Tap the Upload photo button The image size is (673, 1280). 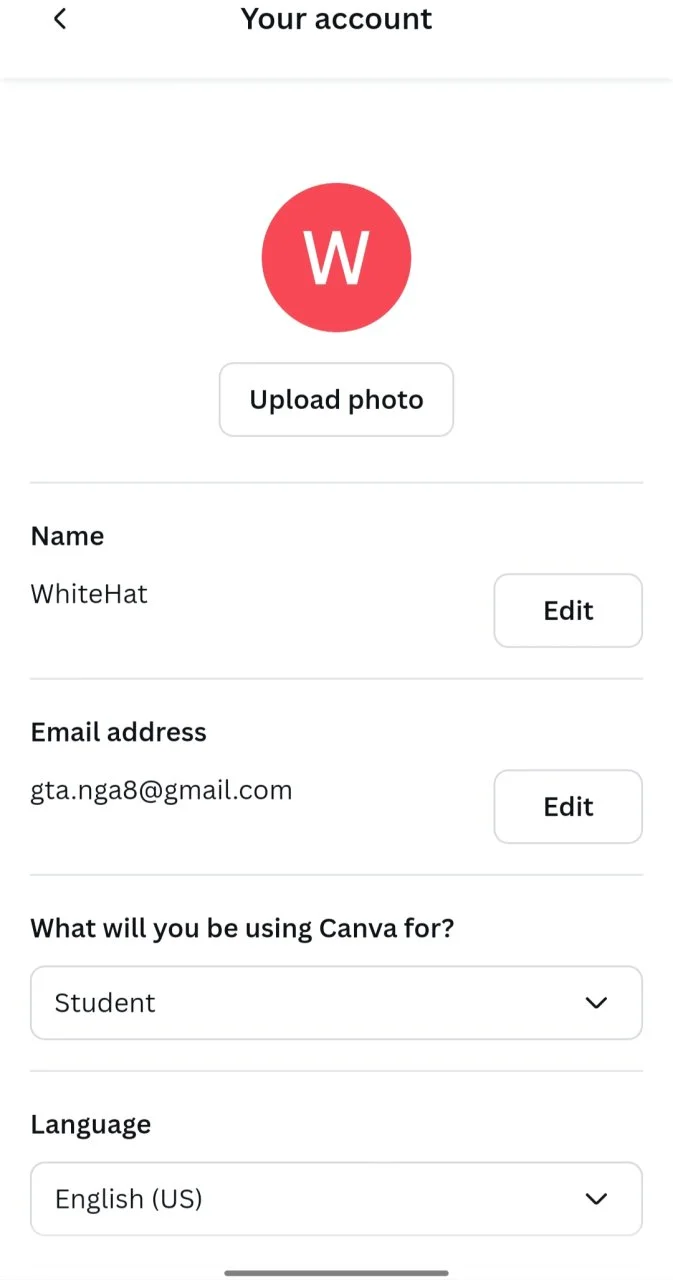(x=336, y=400)
